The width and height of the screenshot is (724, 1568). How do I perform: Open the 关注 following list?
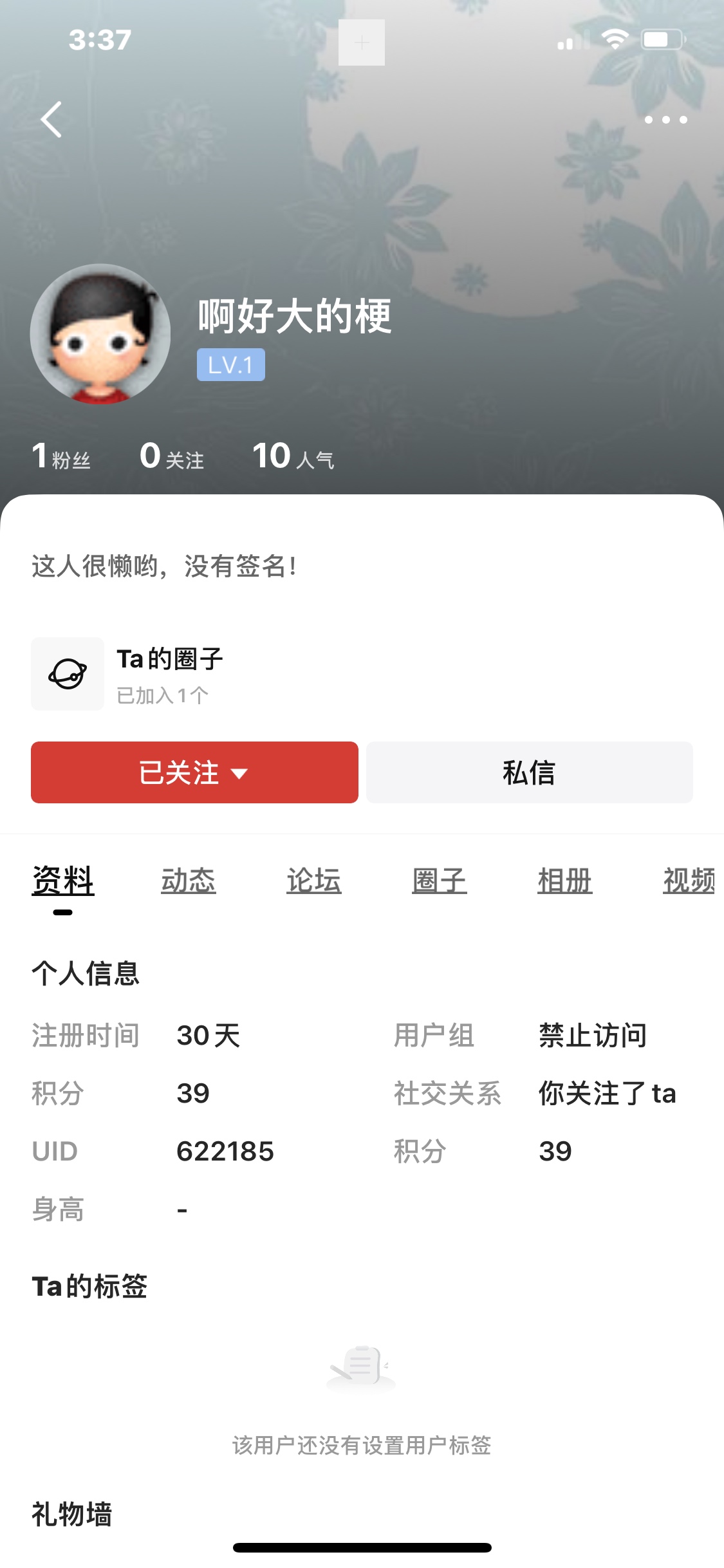(172, 456)
